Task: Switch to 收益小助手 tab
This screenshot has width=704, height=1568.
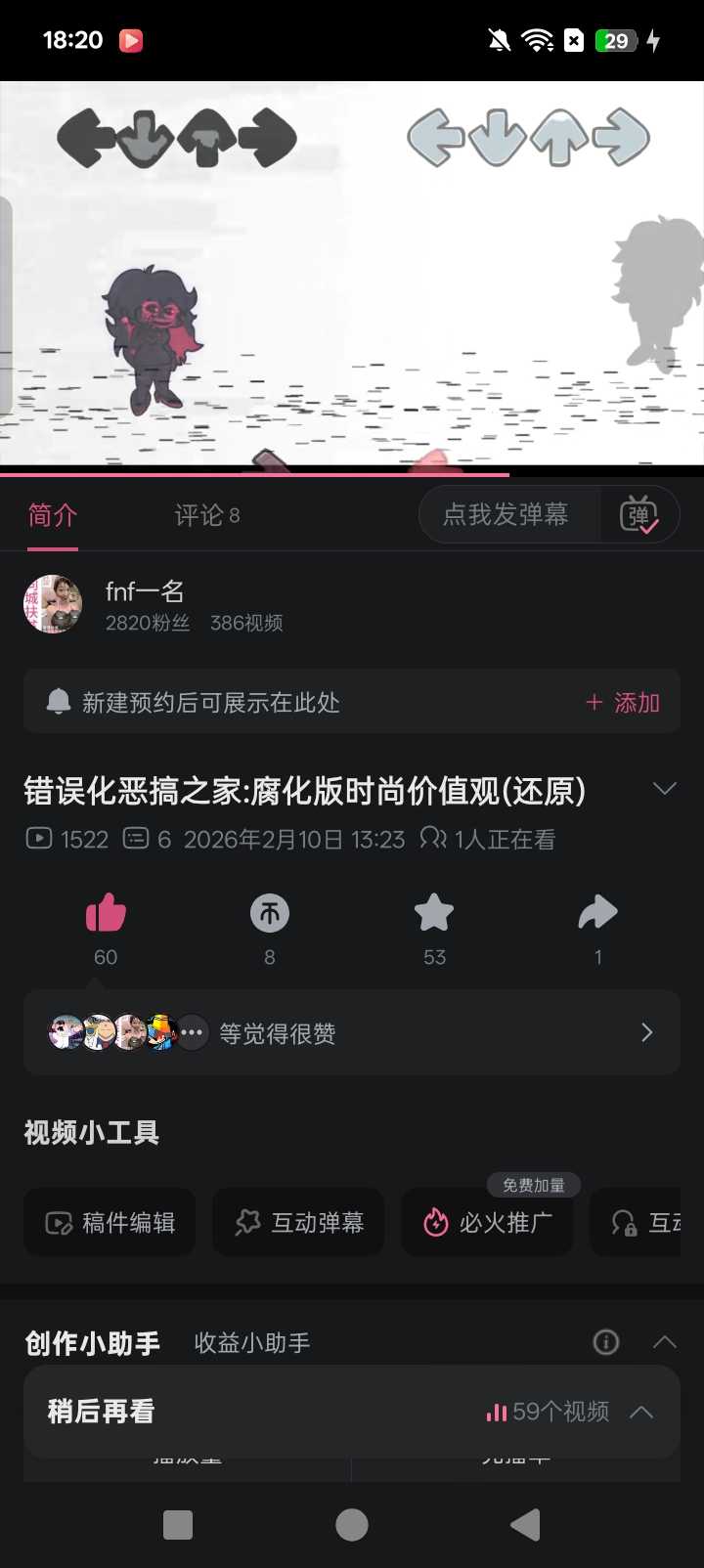Action: 252,1343
